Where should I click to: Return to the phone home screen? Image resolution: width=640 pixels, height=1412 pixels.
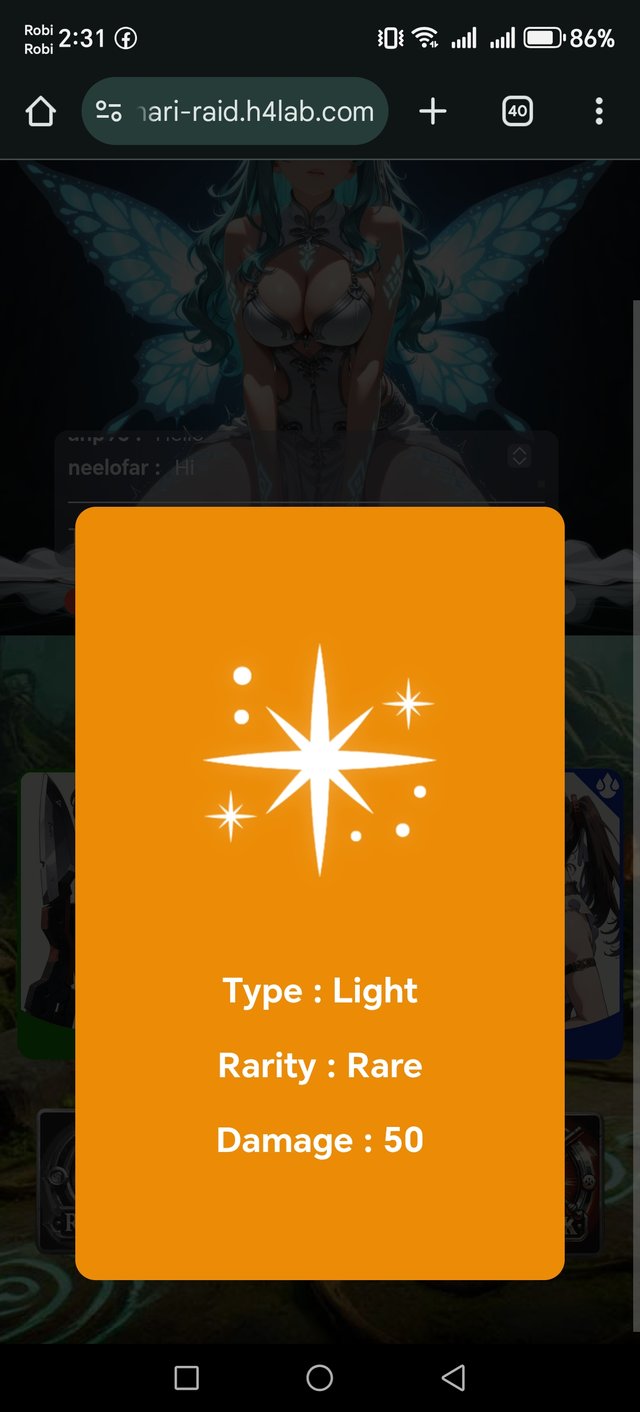click(320, 1378)
